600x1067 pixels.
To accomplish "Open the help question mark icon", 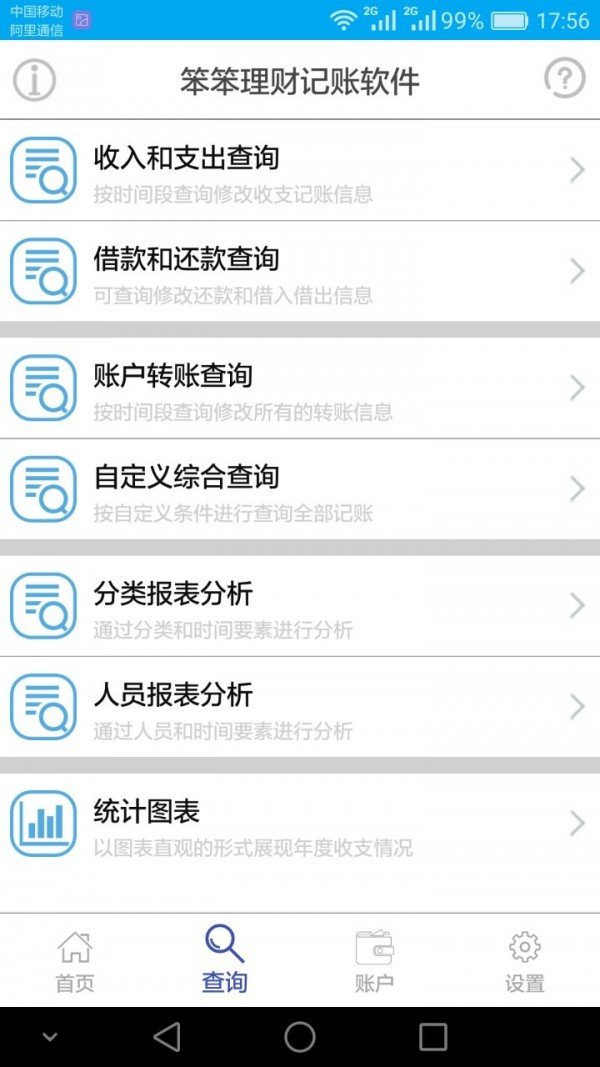I will (x=565, y=78).
